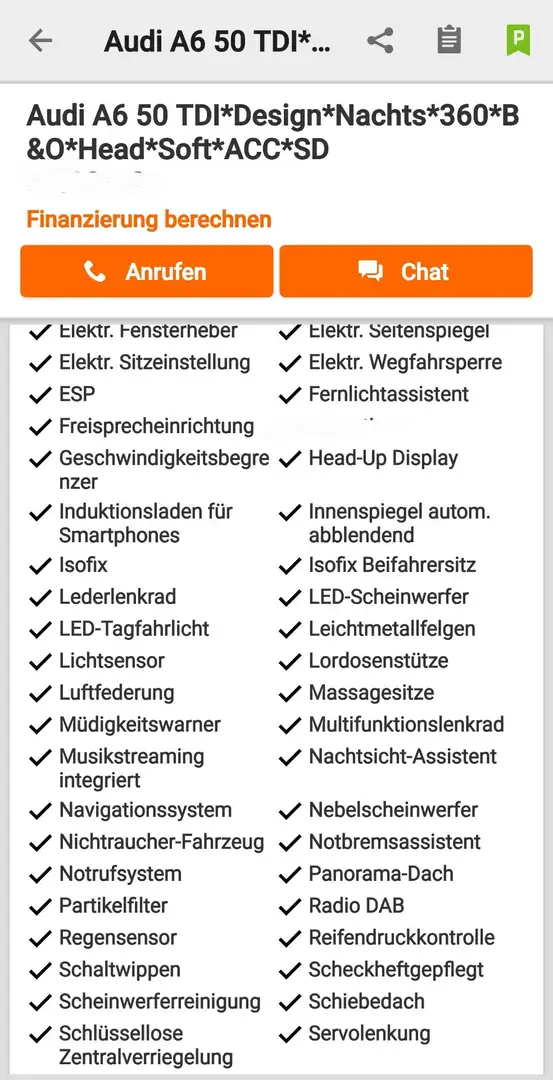Start a Chat with the seller

[x=406, y=271]
